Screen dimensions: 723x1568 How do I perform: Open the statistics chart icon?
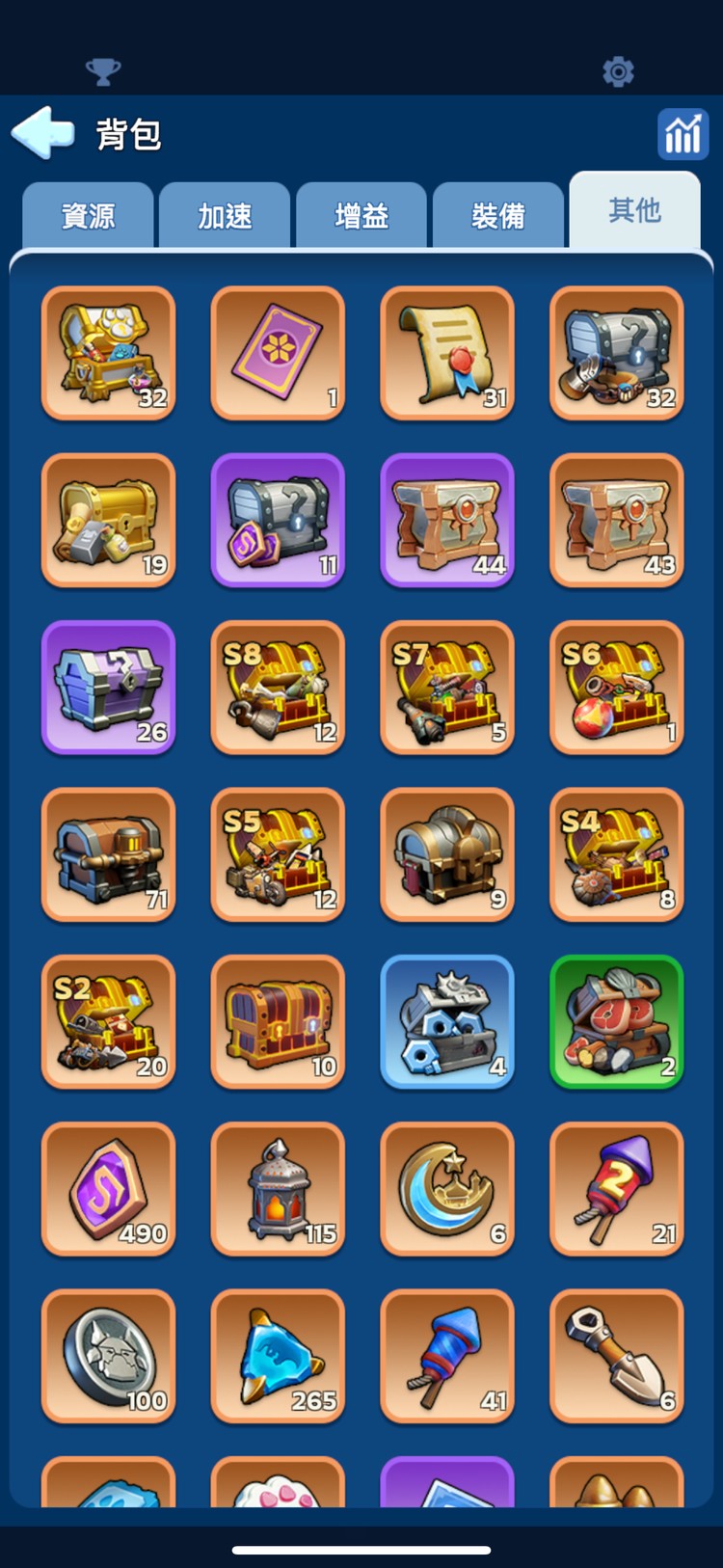(x=683, y=134)
